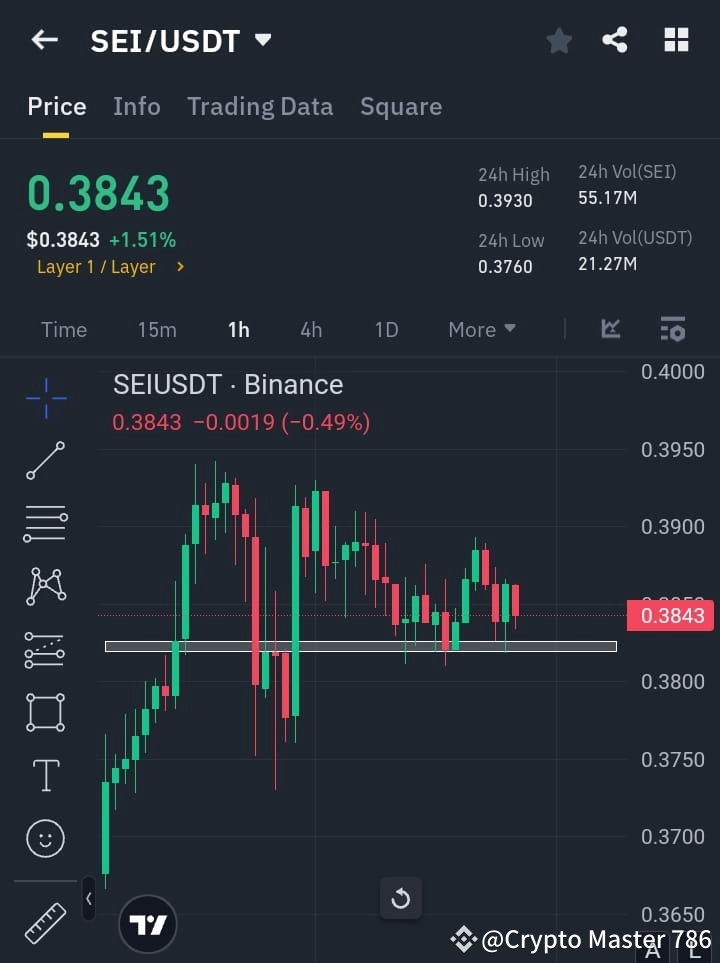The height and width of the screenshot is (963, 720).
Task: Open the emoji sticker tool
Action: tap(45, 838)
